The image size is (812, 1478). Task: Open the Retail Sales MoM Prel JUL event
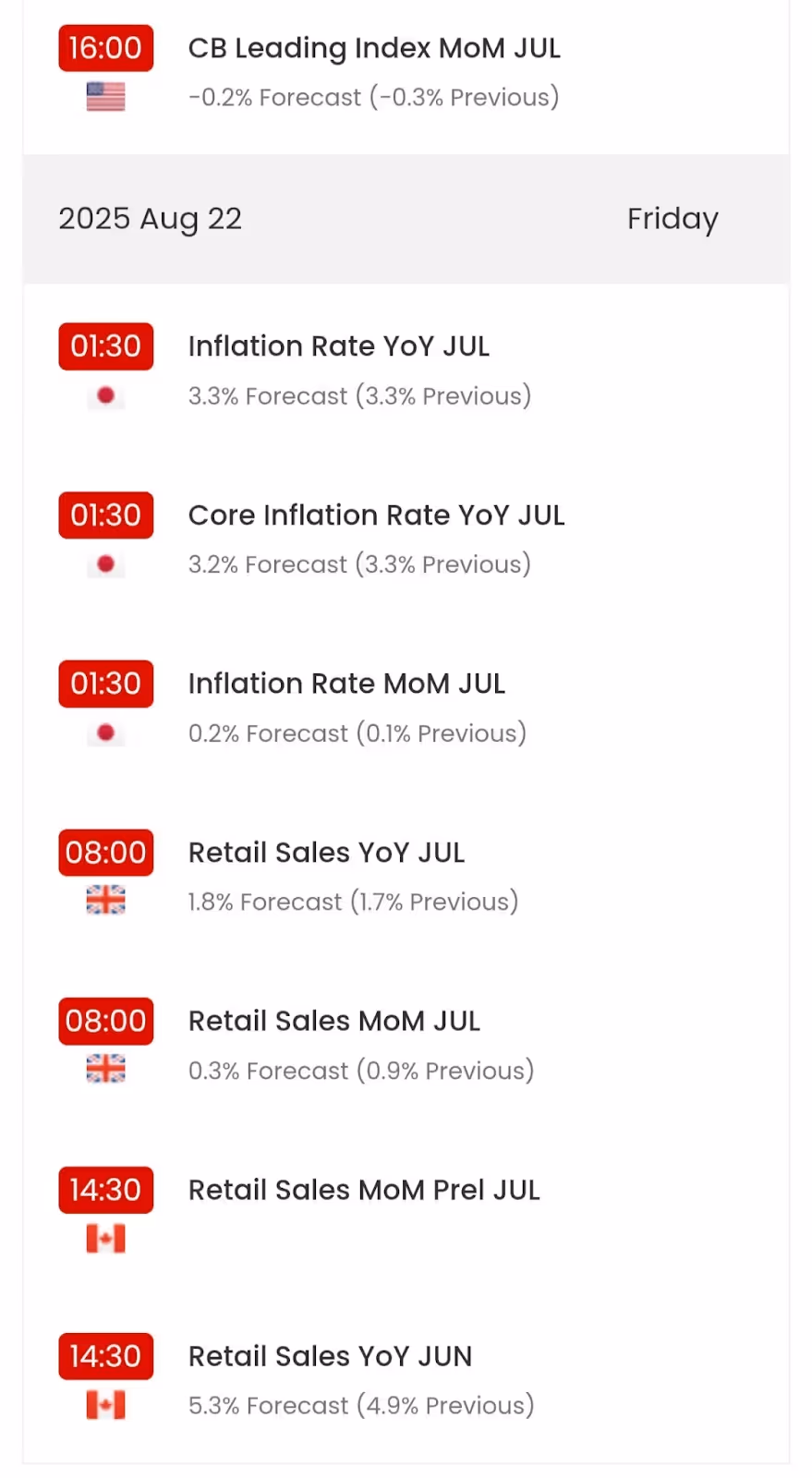pos(364,1191)
